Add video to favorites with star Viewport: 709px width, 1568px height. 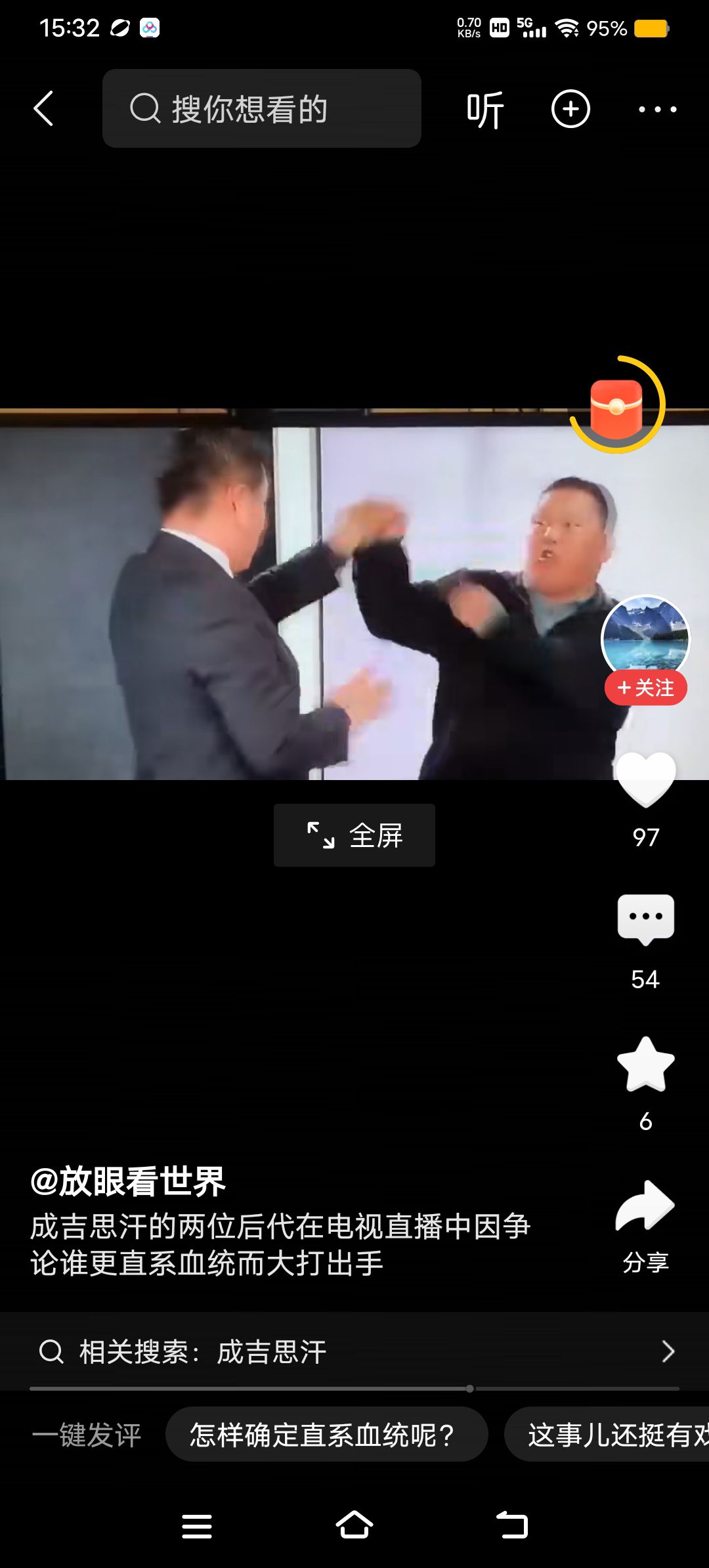[x=646, y=1064]
